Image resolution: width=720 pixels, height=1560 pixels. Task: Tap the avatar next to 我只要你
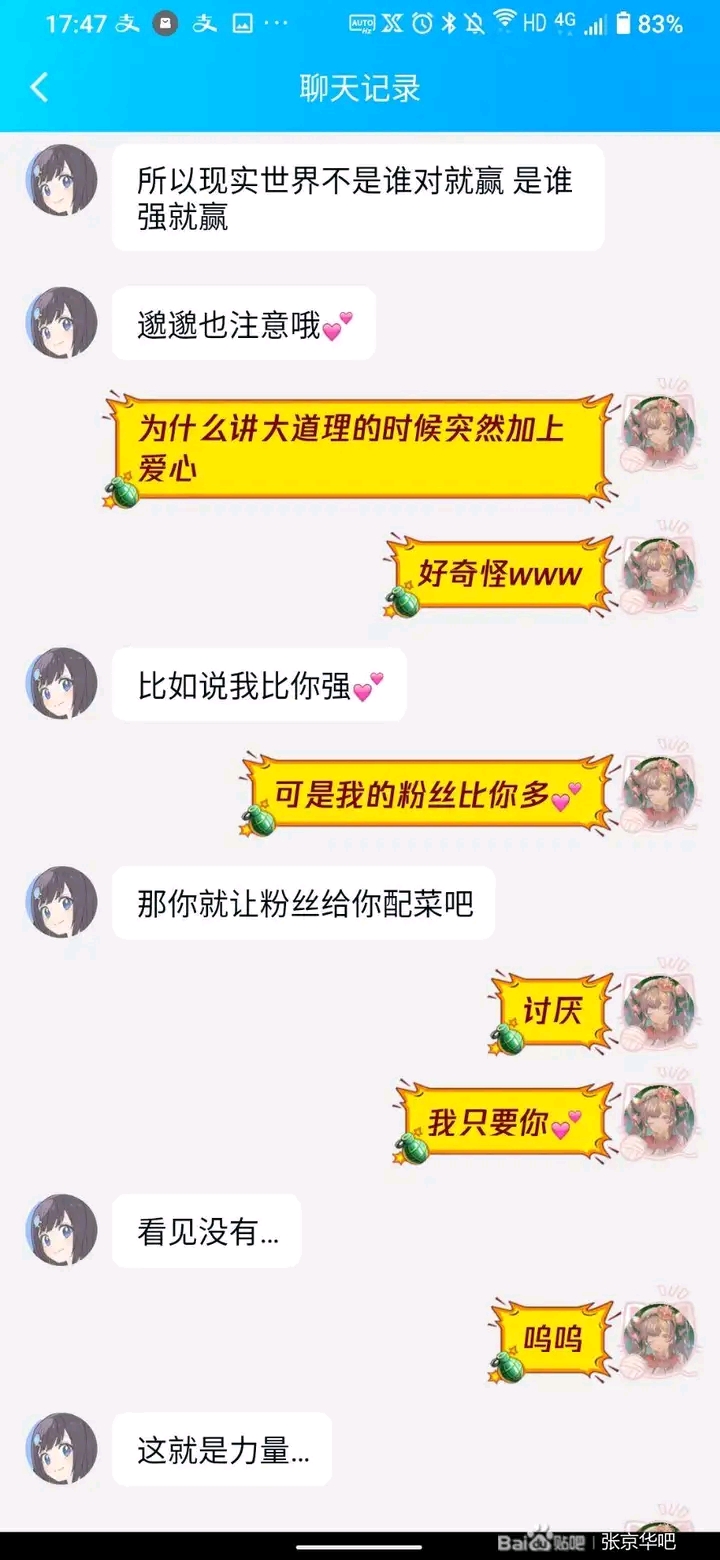coord(658,1121)
